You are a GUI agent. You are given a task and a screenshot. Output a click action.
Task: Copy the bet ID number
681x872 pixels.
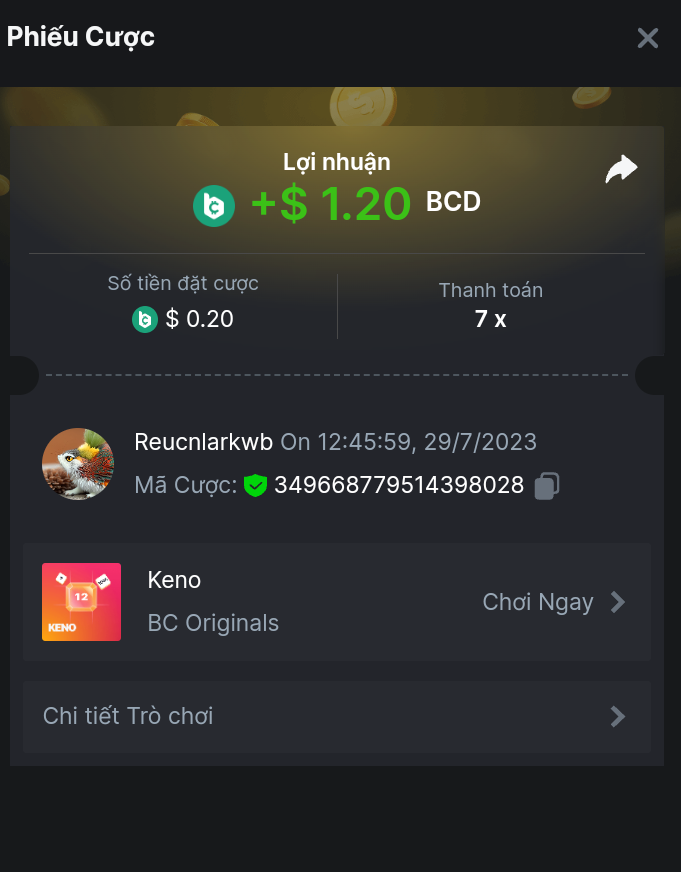pyautogui.click(x=546, y=486)
